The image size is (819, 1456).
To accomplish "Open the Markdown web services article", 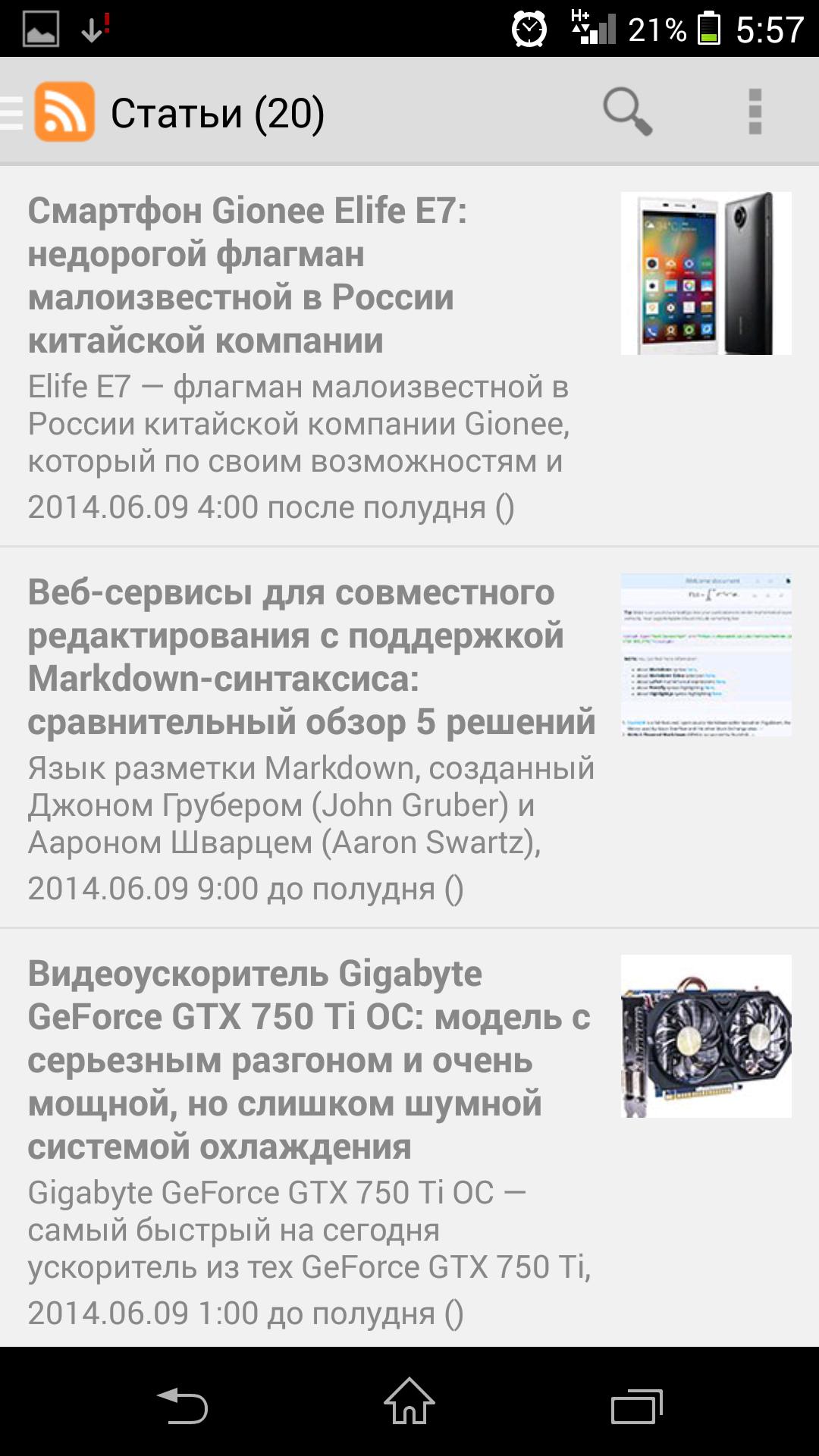I will pos(303,736).
